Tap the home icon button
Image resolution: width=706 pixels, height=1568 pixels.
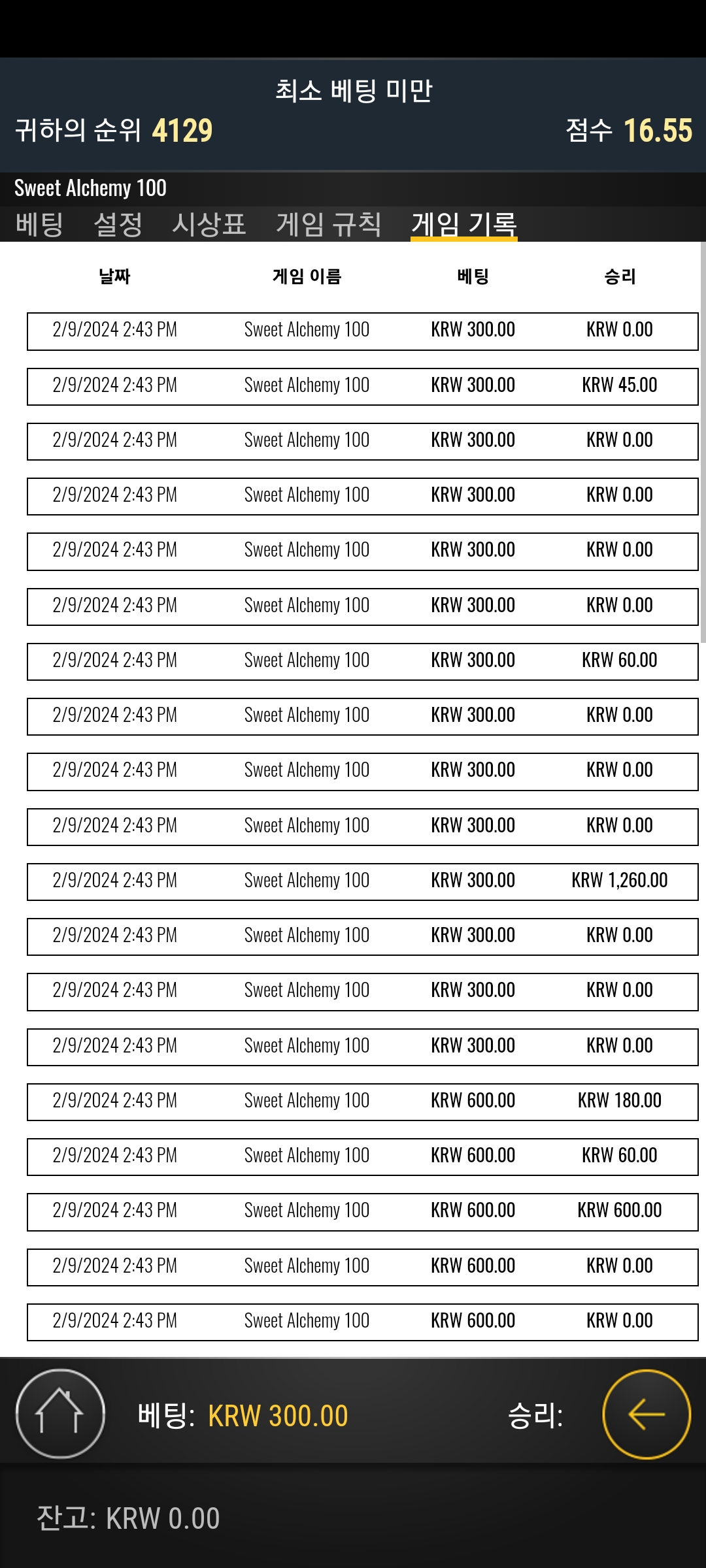(x=60, y=1414)
